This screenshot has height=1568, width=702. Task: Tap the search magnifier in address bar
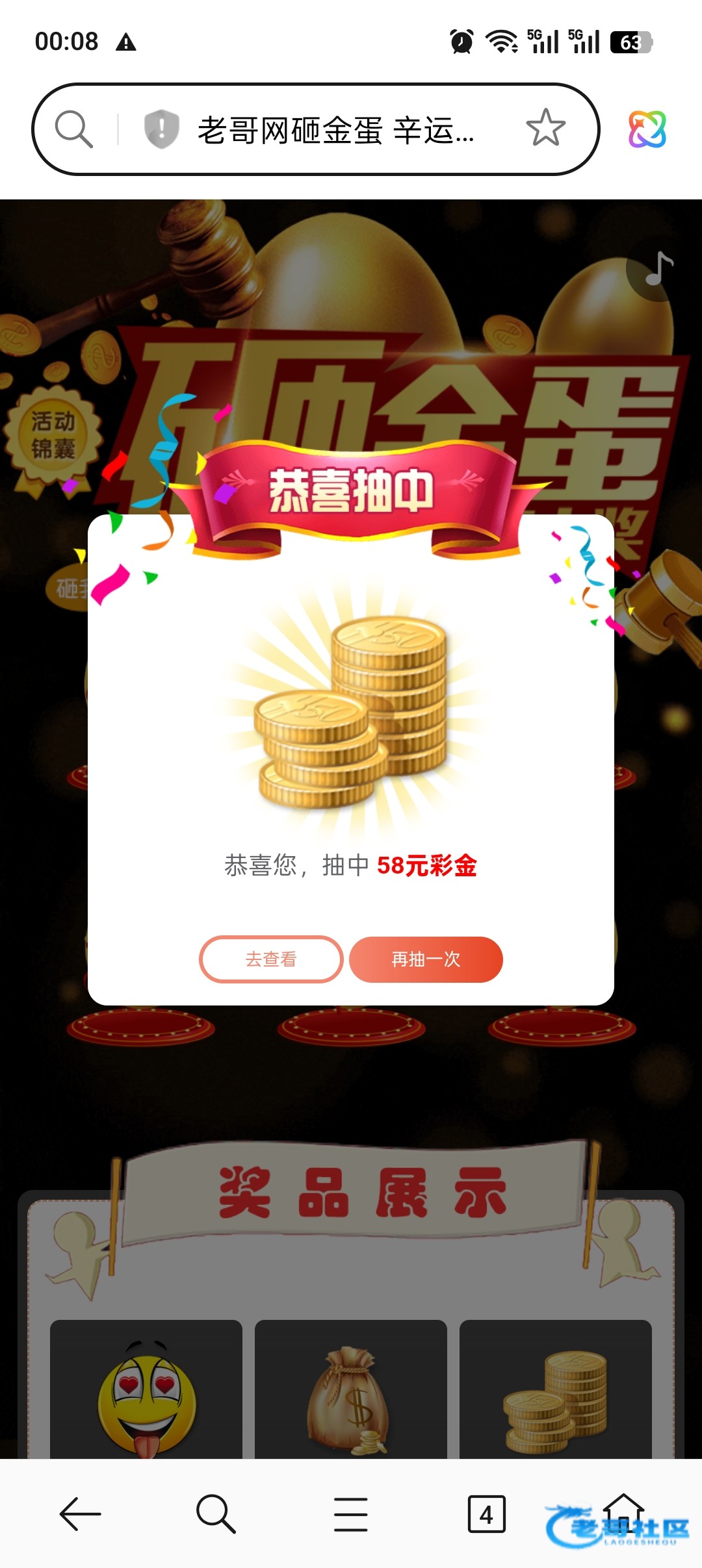click(x=73, y=129)
